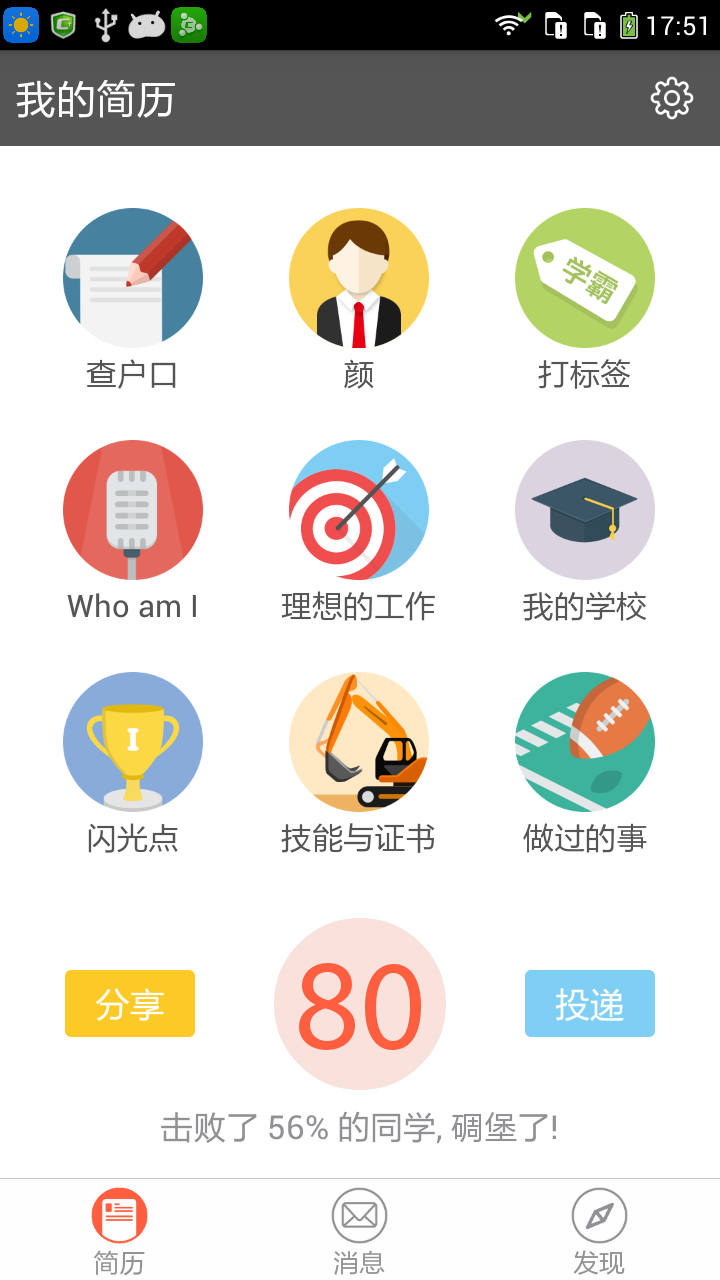Open the 消息 envelope icon
This screenshot has height=1280, width=720.
click(359, 1213)
